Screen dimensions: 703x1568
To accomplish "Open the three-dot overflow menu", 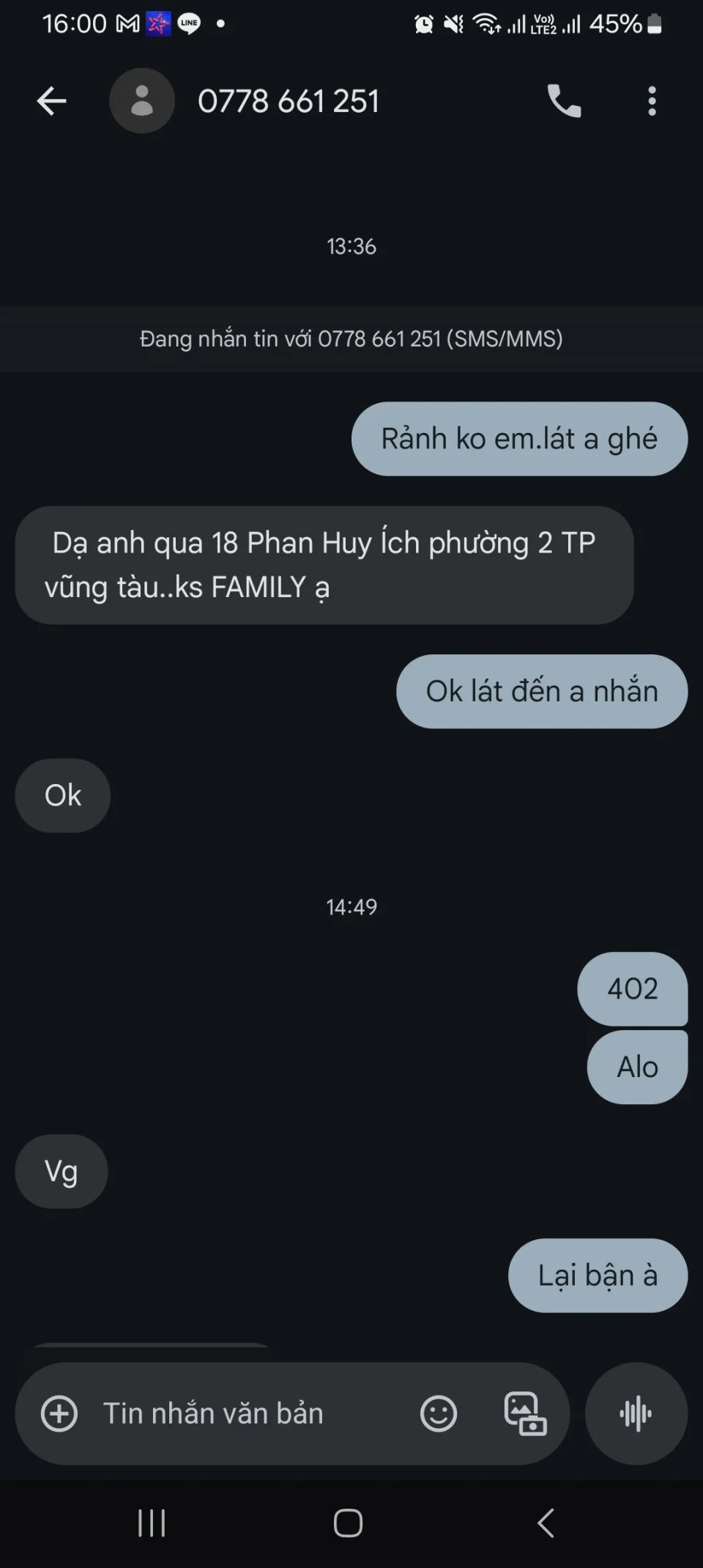I will tap(652, 101).
